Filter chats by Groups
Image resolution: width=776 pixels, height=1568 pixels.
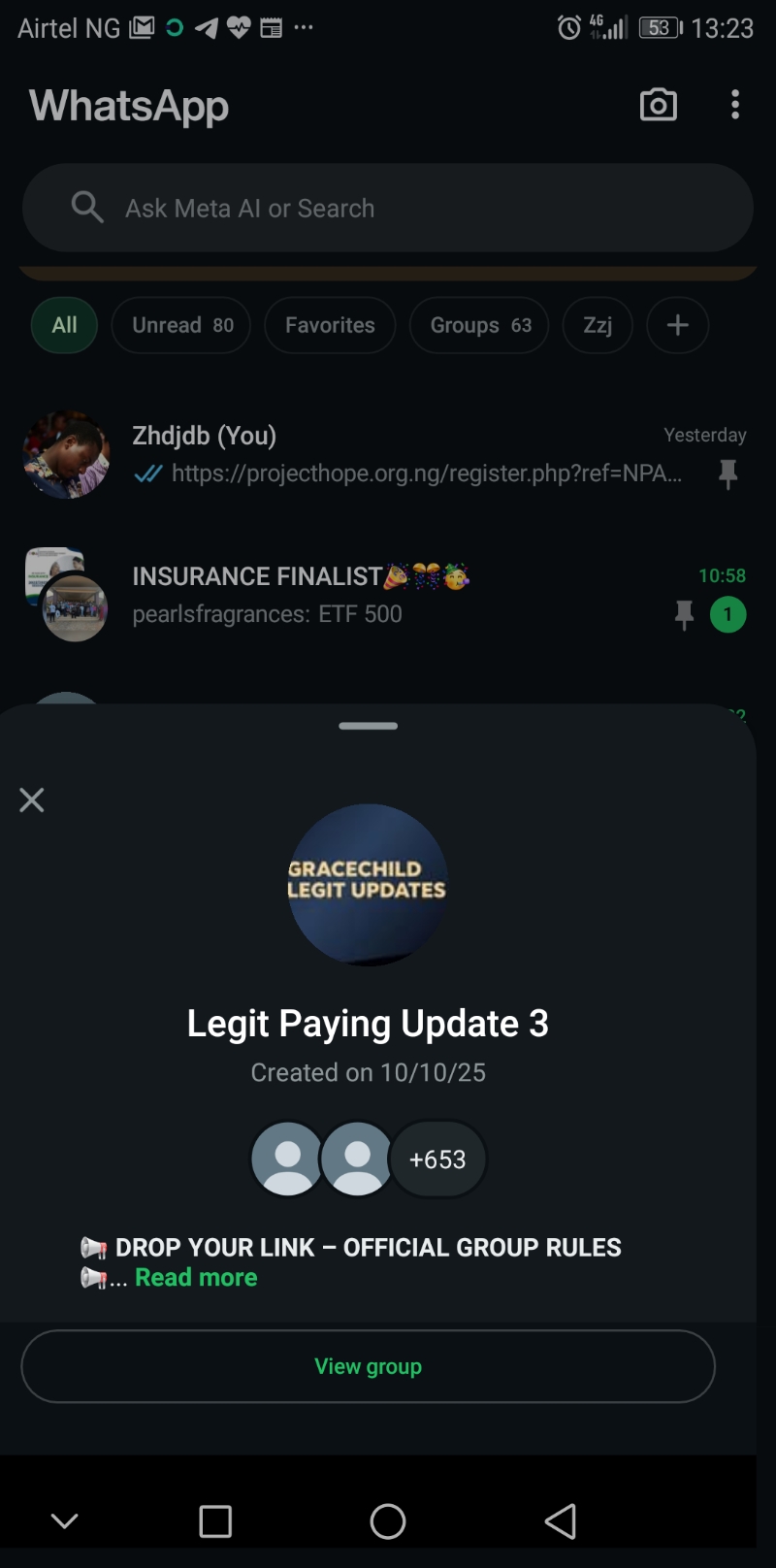[x=479, y=325]
